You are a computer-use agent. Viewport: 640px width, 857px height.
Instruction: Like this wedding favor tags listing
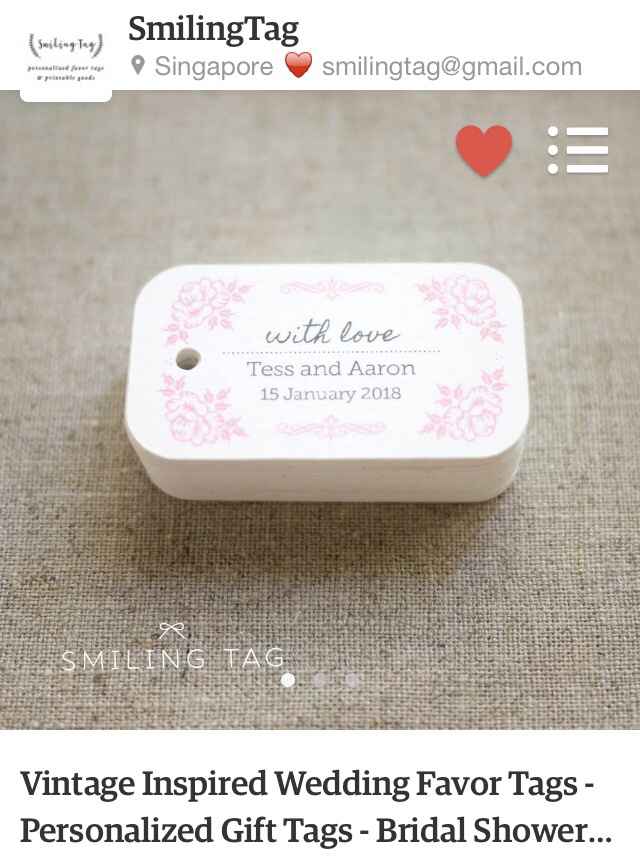tap(484, 151)
